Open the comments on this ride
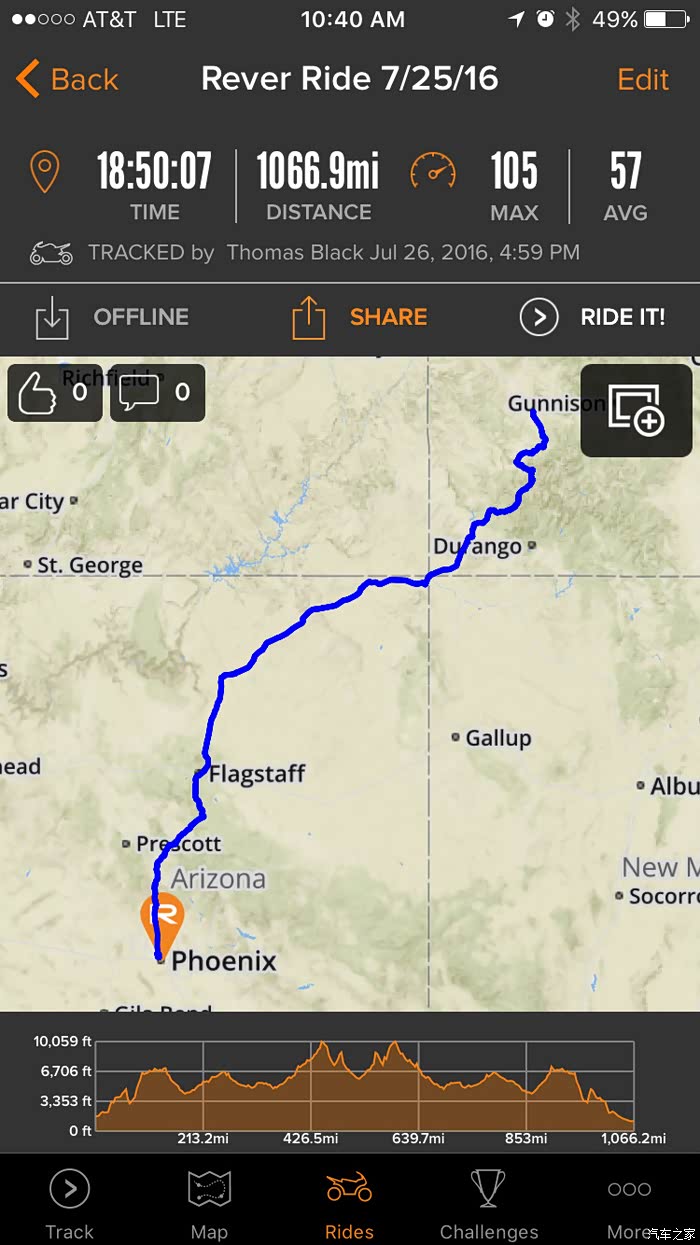700x1245 pixels. pyautogui.click(x=157, y=392)
